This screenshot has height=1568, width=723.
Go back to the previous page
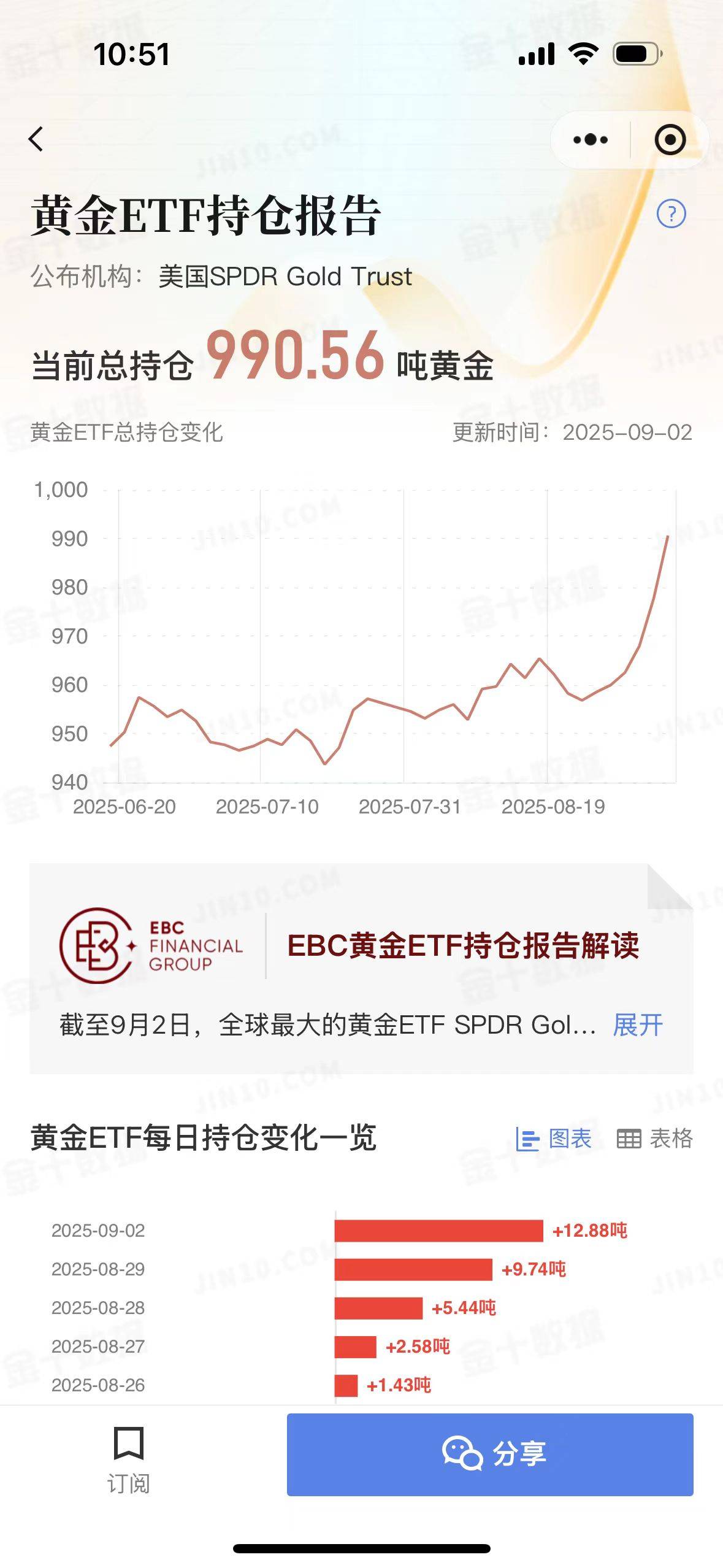(37, 139)
